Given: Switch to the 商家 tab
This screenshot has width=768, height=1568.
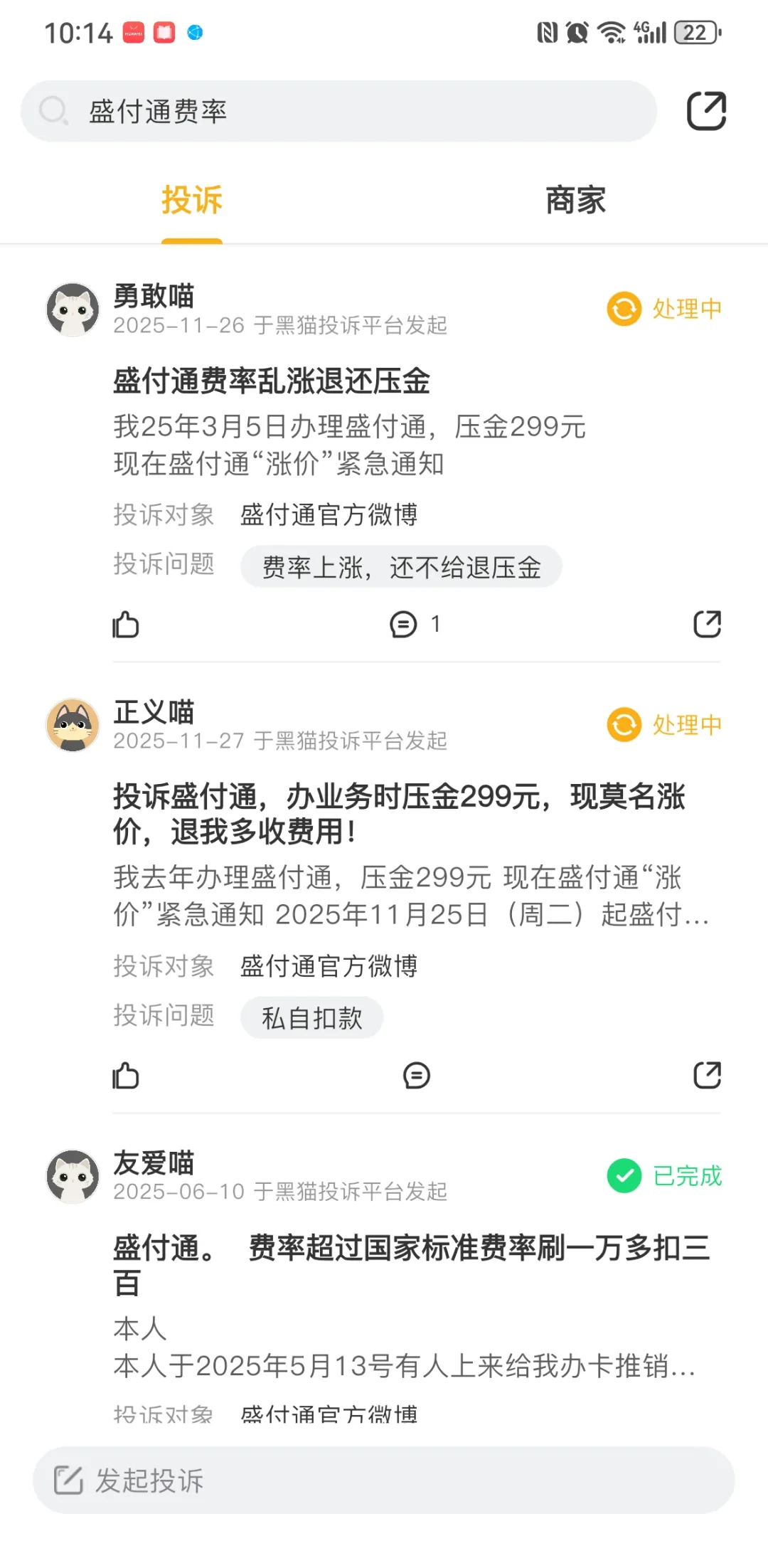Looking at the screenshot, I should click(575, 200).
